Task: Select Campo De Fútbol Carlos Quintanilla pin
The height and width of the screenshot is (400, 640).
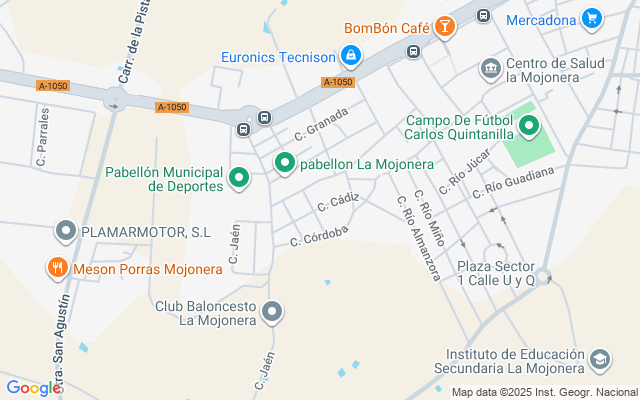Action: [528, 127]
